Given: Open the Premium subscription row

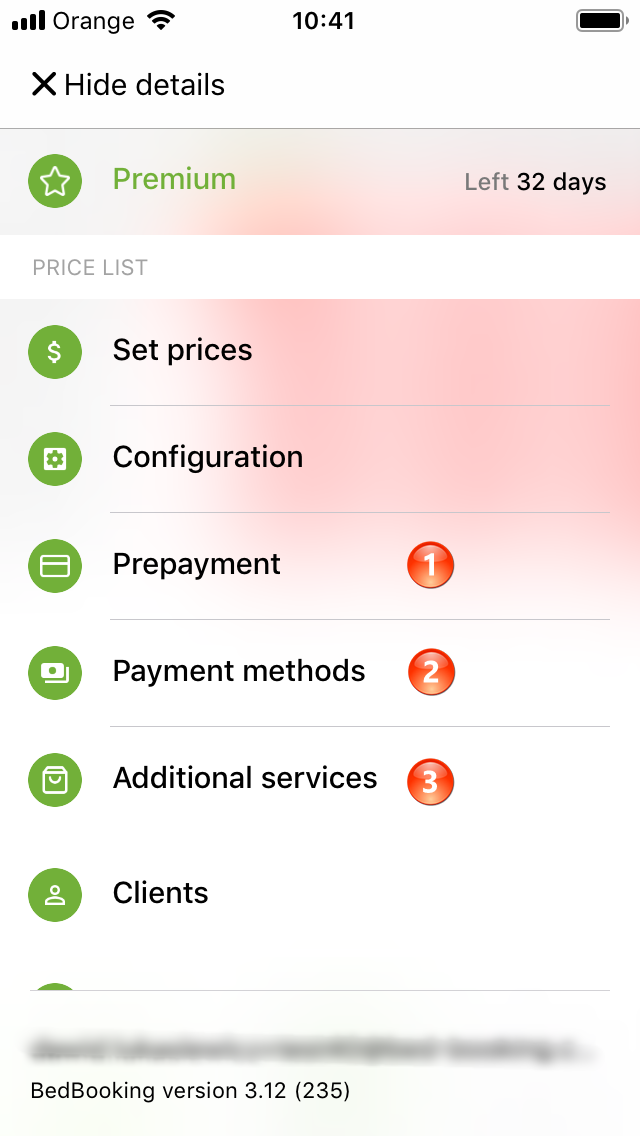Looking at the screenshot, I should pyautogui.click(x=320, y=182).
